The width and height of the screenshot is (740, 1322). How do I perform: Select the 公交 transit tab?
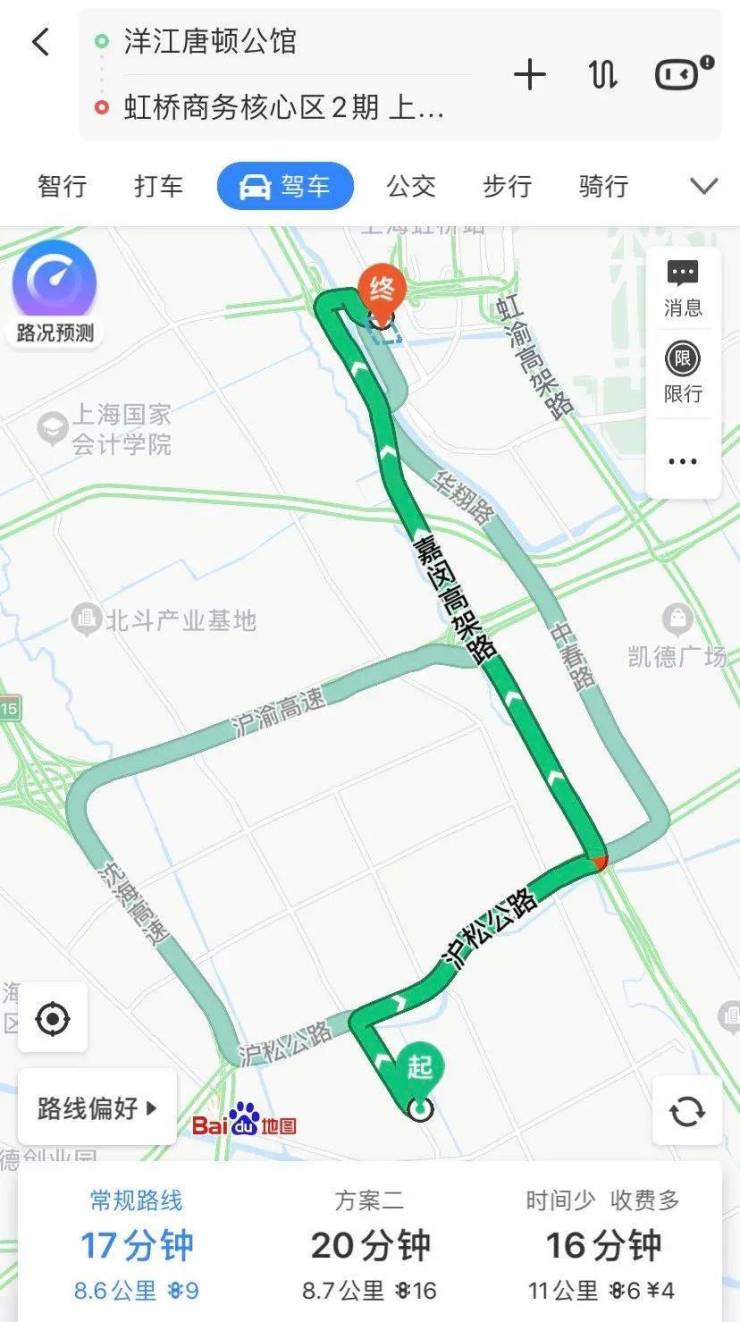tap(411, 186)
